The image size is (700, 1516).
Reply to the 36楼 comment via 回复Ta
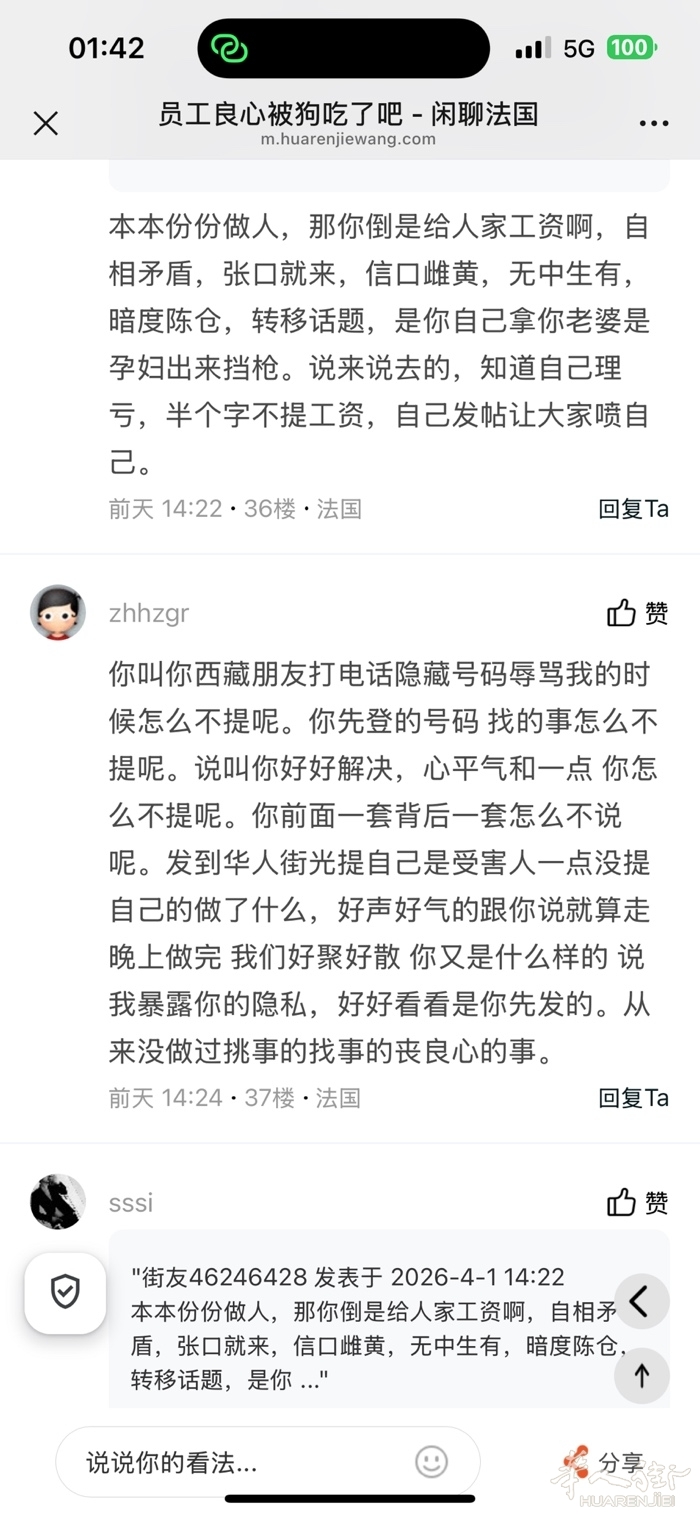pos(633,509)
